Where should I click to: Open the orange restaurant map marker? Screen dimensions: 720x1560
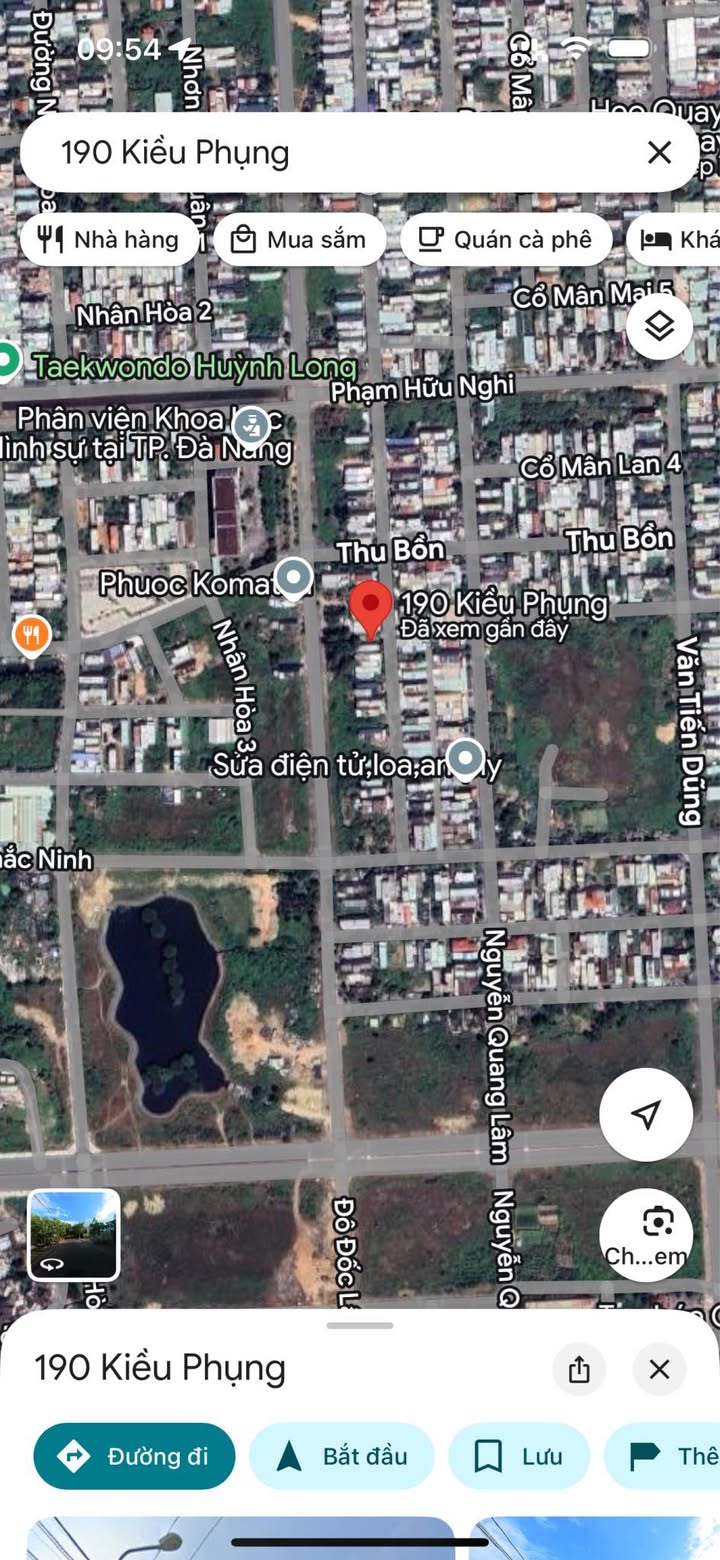tap(33, 636)
